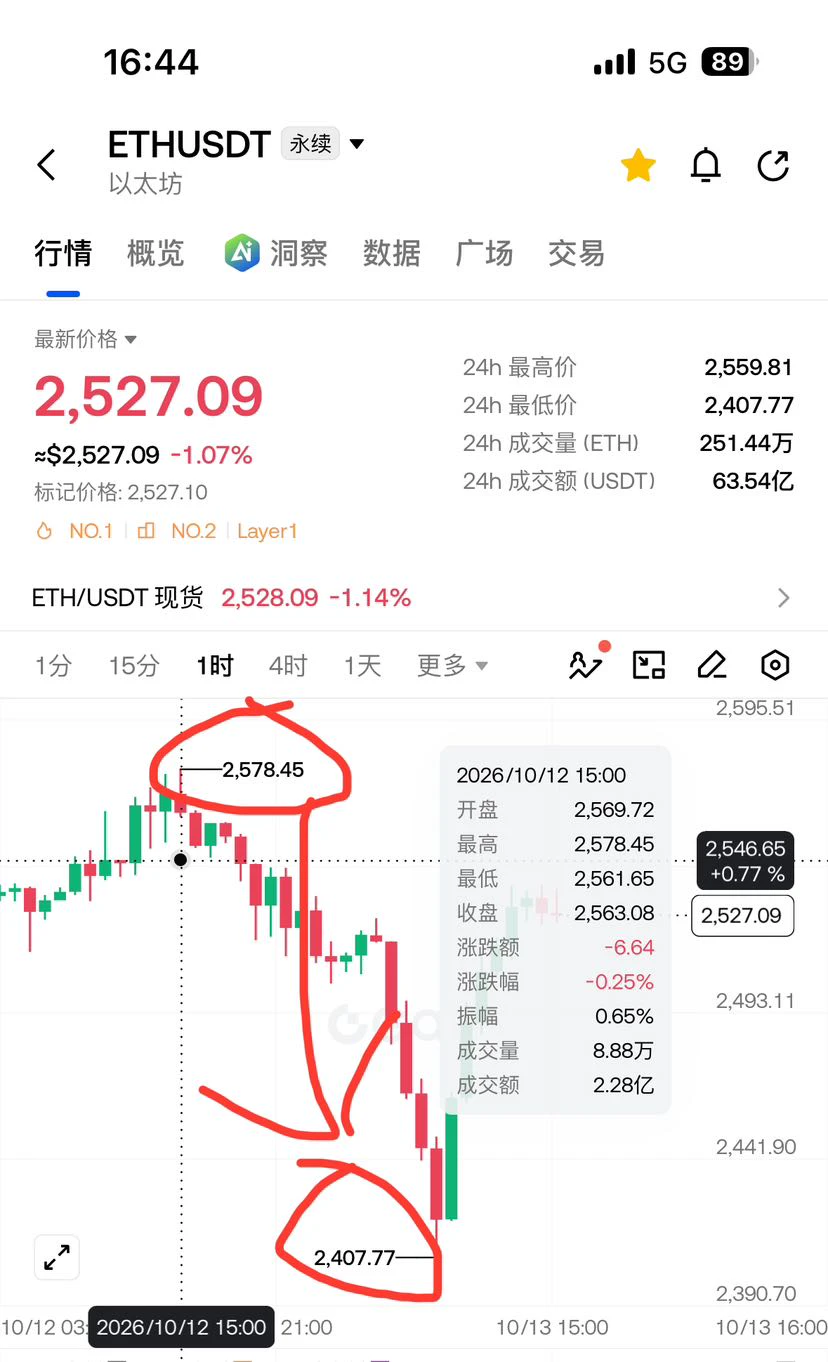Switch to the 数据 tab

pos(391,254)
